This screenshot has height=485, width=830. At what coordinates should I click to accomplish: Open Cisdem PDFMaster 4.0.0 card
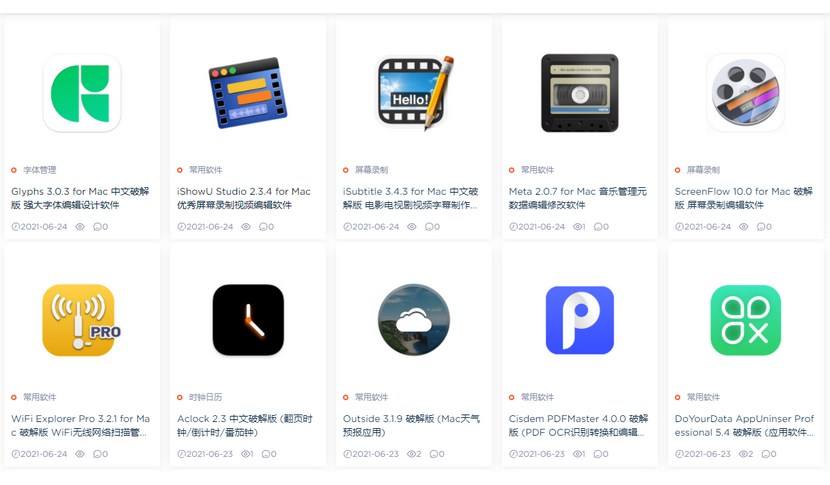click(578, 425)
